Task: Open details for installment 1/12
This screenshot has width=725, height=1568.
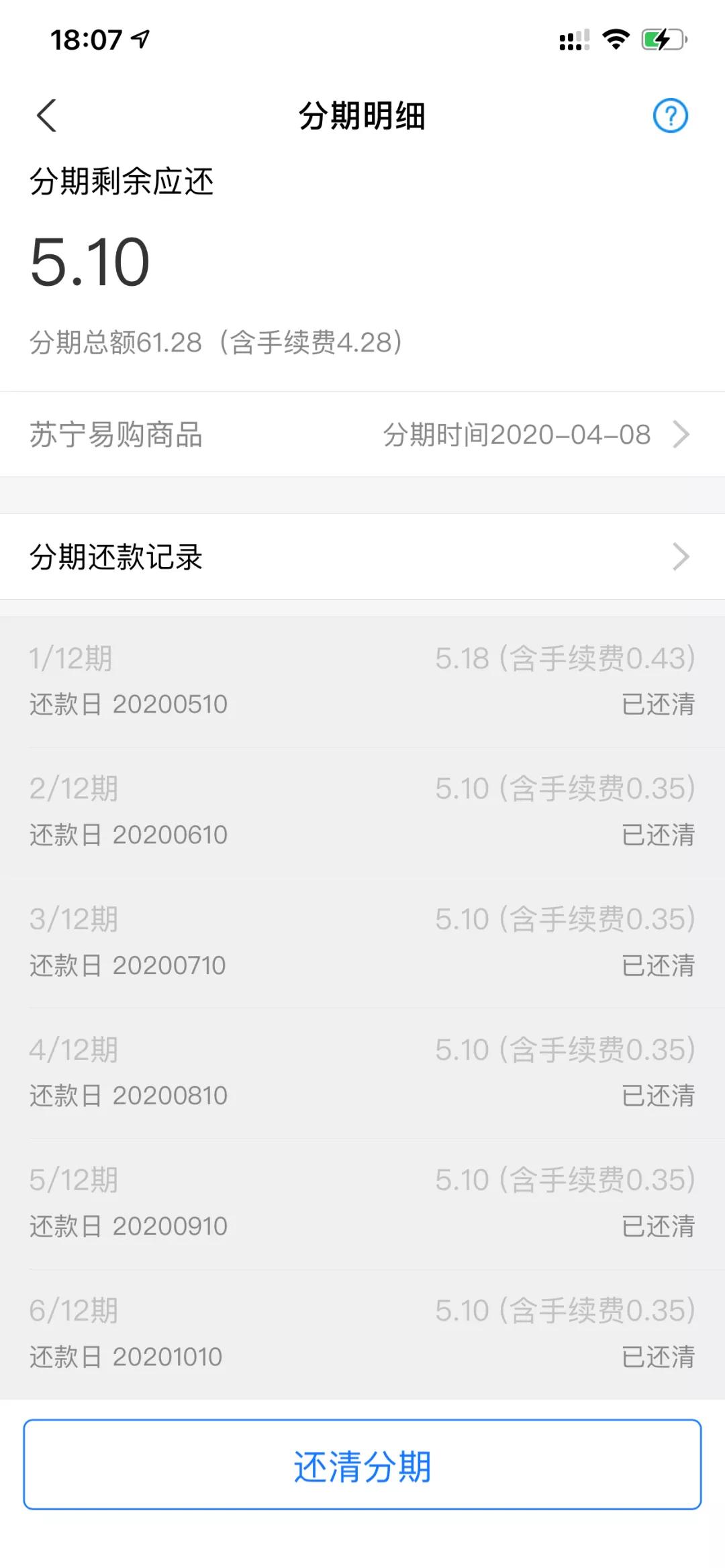Action: pyautogui.click(x=362, y=681)
